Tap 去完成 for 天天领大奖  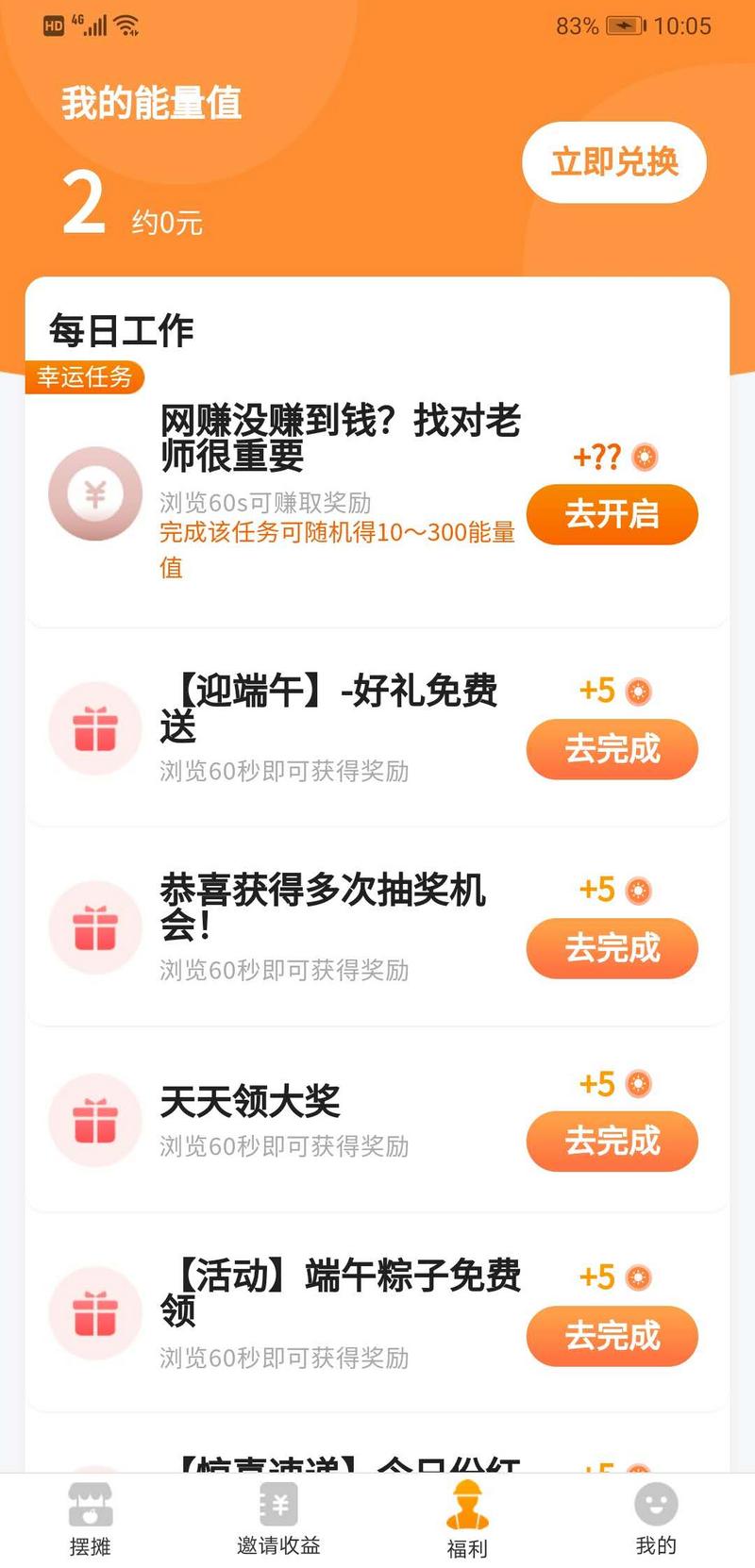pos(612,1142)
